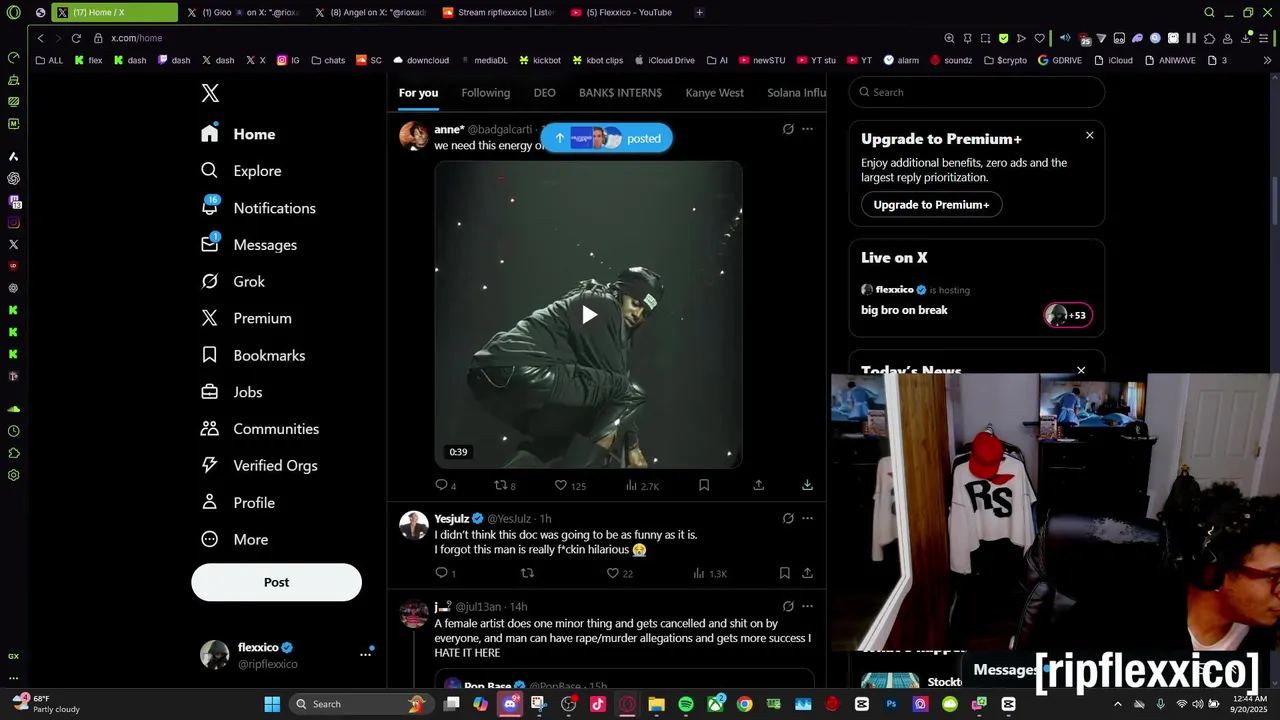Compose a new post with Post button
1280x720 pixels.
(x=276, y=582)
